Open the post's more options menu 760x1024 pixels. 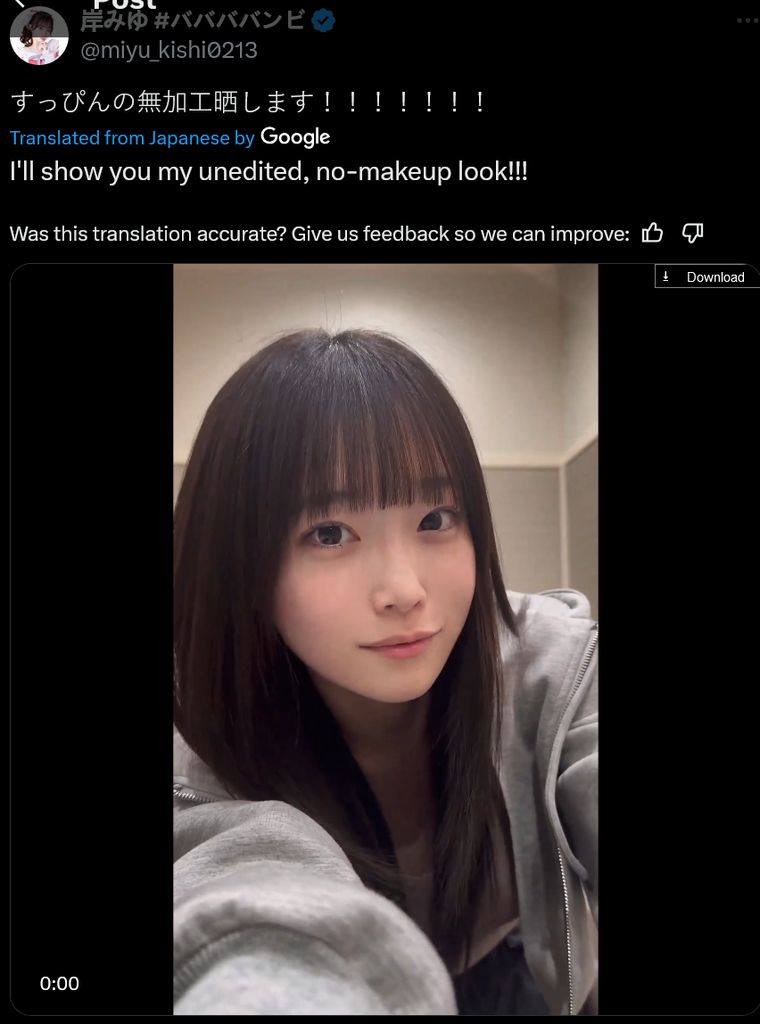point(746,20)
